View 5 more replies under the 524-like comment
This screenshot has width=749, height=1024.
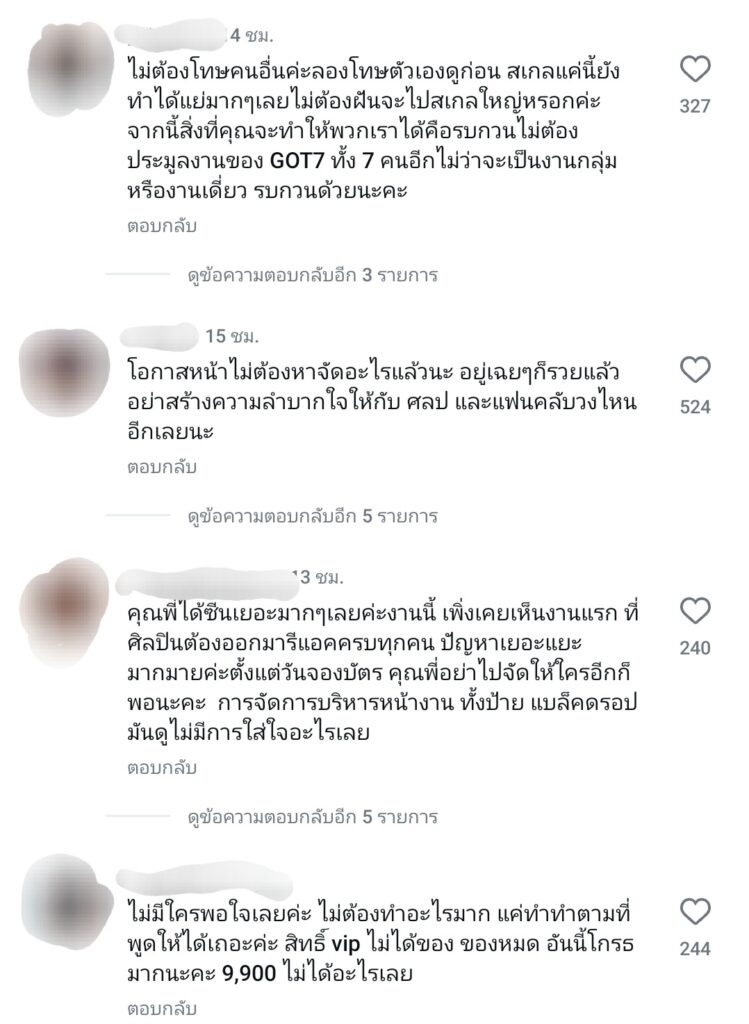312,516
